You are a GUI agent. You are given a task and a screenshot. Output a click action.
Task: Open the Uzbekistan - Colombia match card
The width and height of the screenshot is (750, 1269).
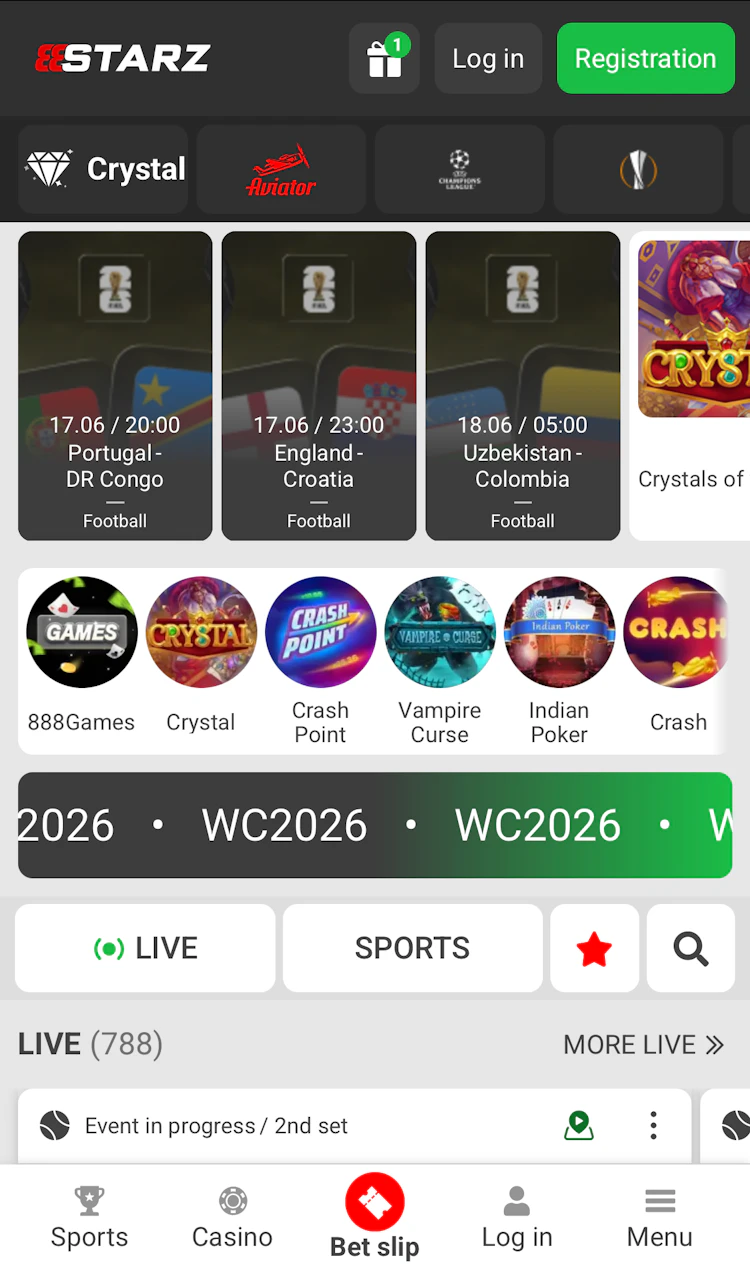click(x=523, y=386)
